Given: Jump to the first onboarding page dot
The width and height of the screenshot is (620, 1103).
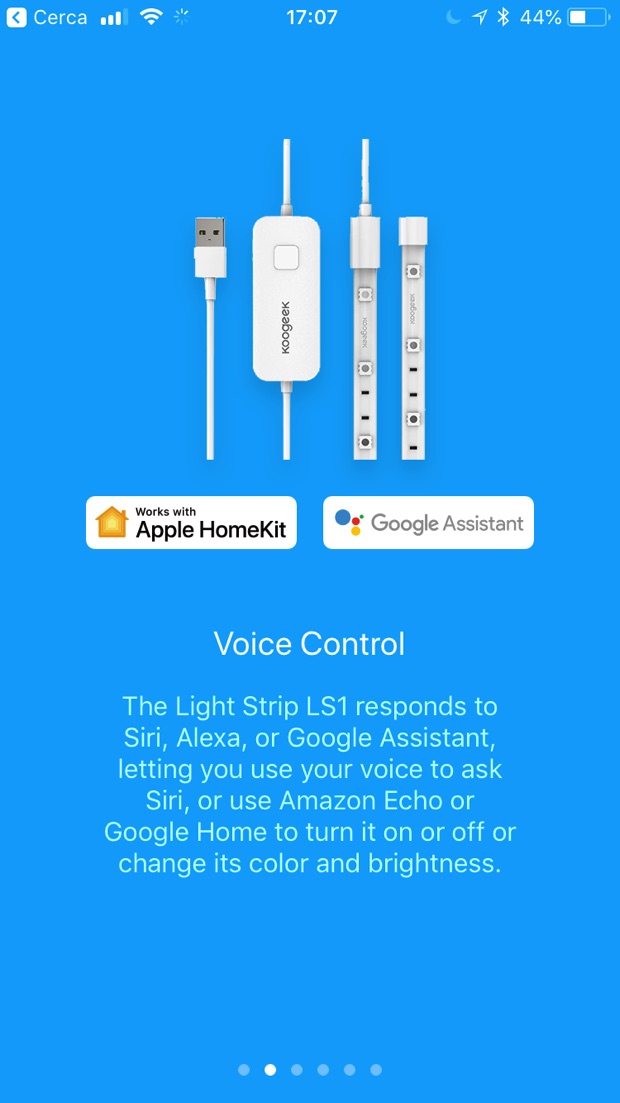Looking at the screenshot, I should (244, 1069).
